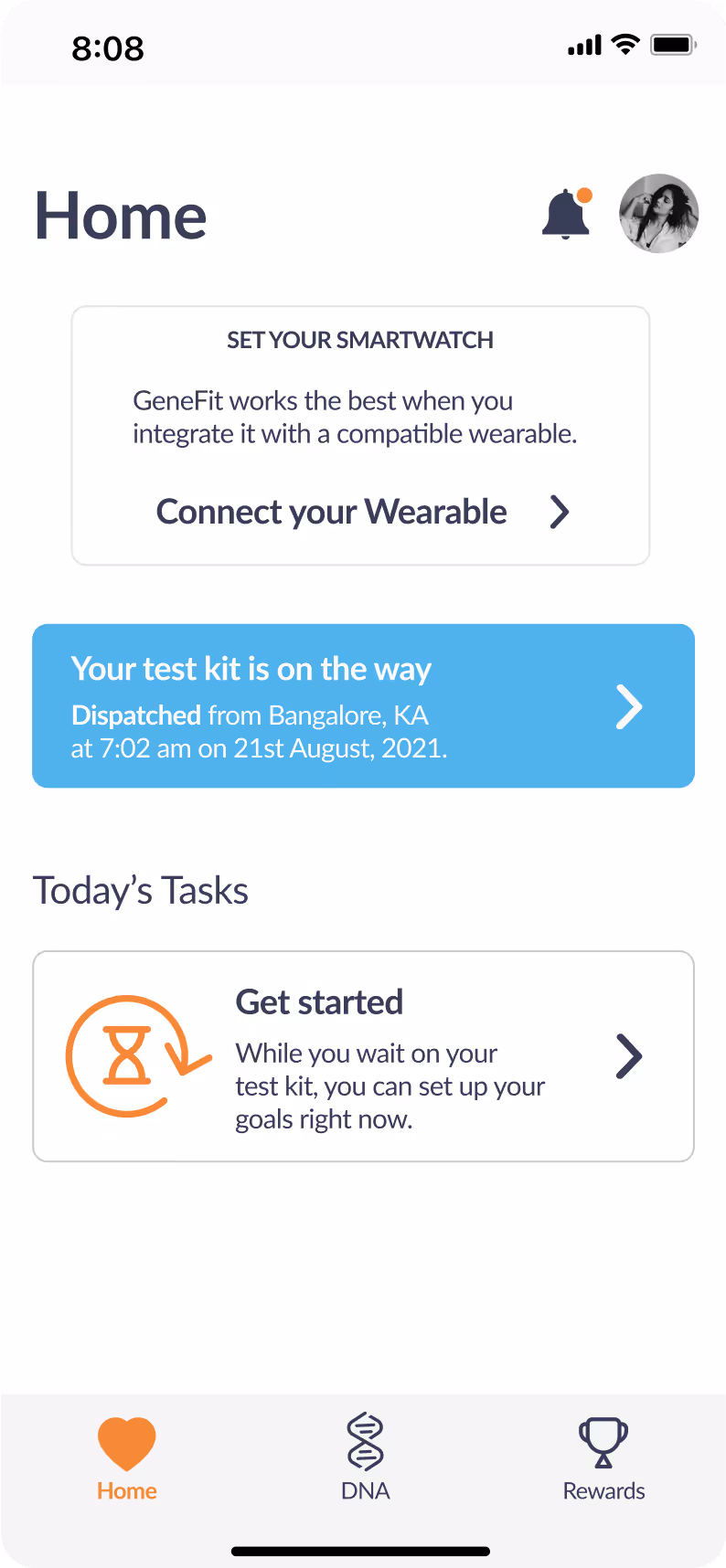
Task: Open Get started using its chevron arrow
Action: pos(628,1056)
